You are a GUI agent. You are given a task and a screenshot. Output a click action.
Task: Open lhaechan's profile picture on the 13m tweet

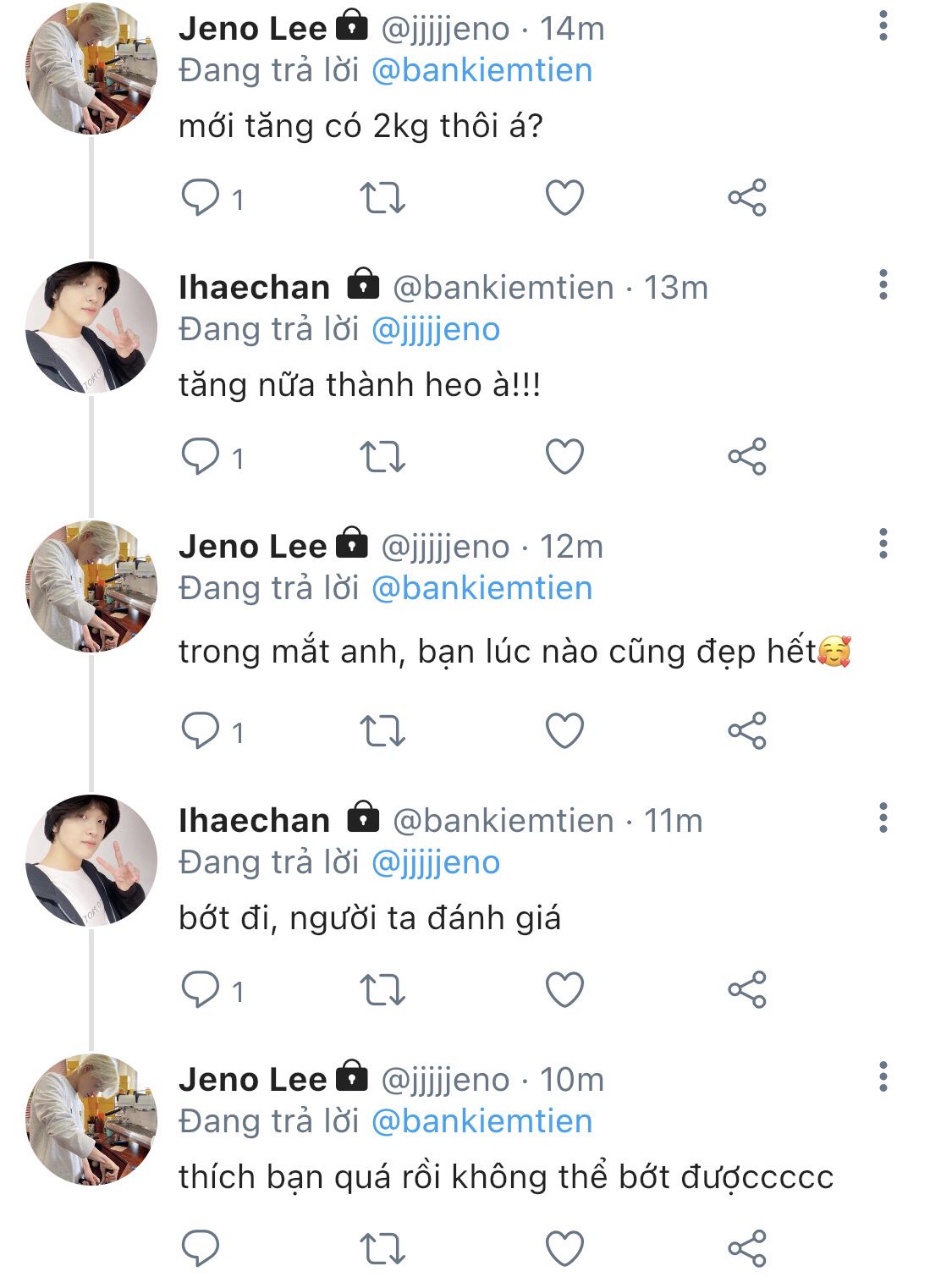91,327
